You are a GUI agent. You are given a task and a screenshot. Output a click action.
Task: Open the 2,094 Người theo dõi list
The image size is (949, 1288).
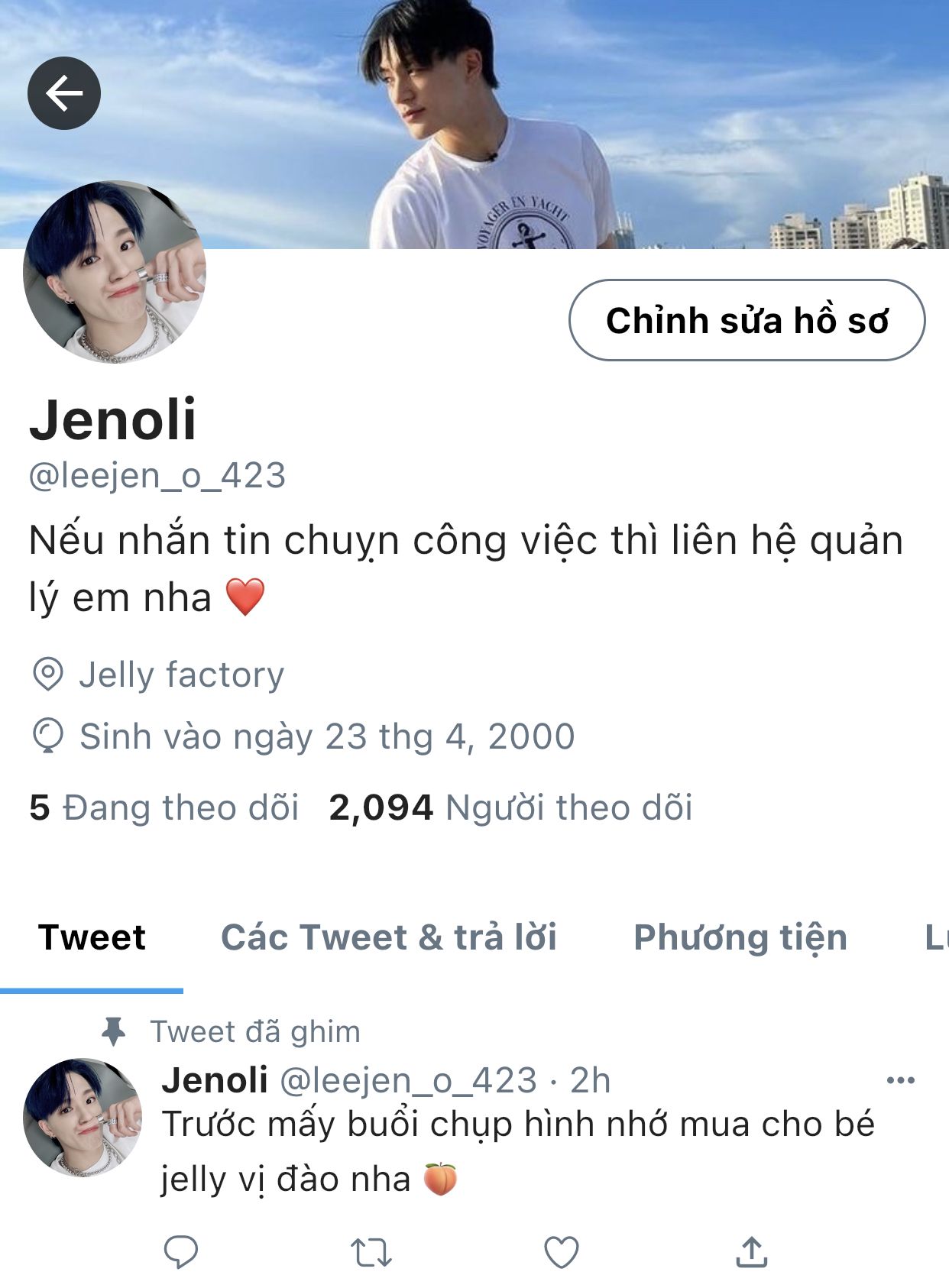coord(510,807)
